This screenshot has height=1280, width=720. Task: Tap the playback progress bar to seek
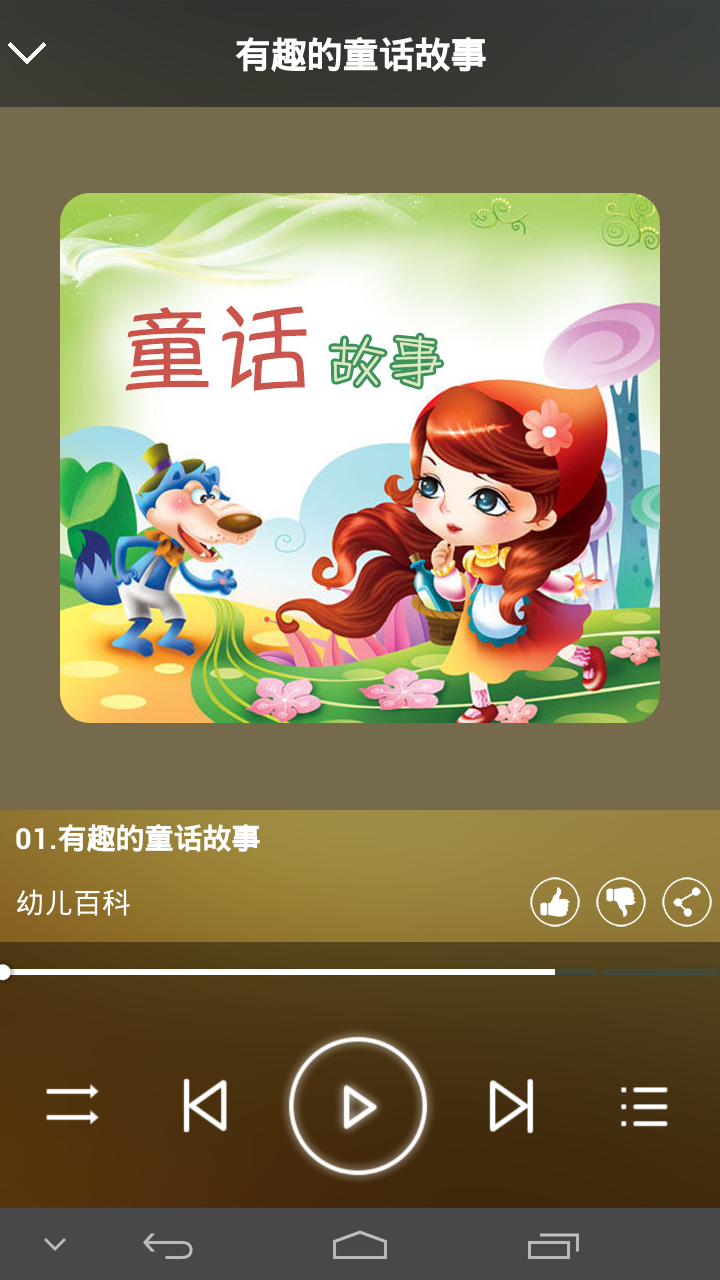point(360,971)
